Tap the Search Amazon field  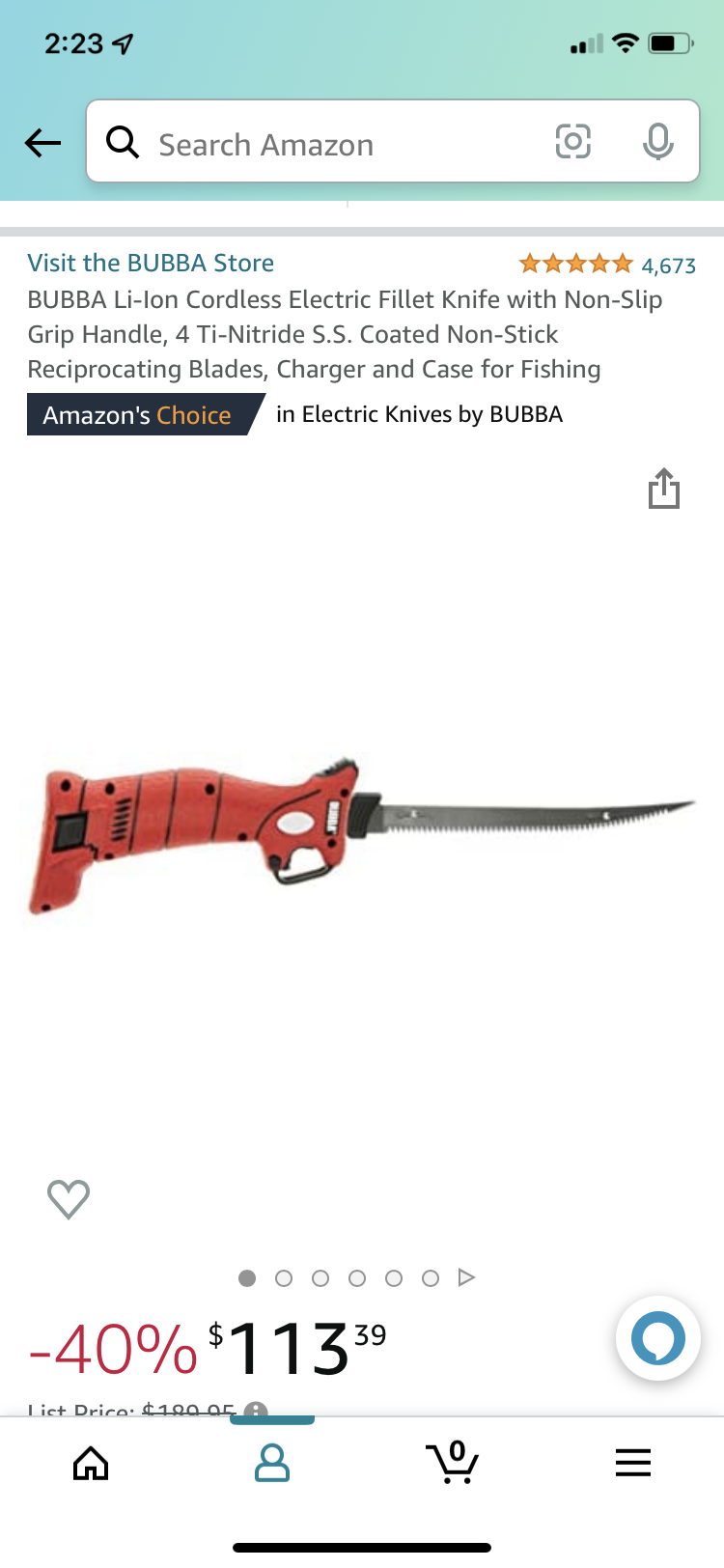[x=328, y=144]
